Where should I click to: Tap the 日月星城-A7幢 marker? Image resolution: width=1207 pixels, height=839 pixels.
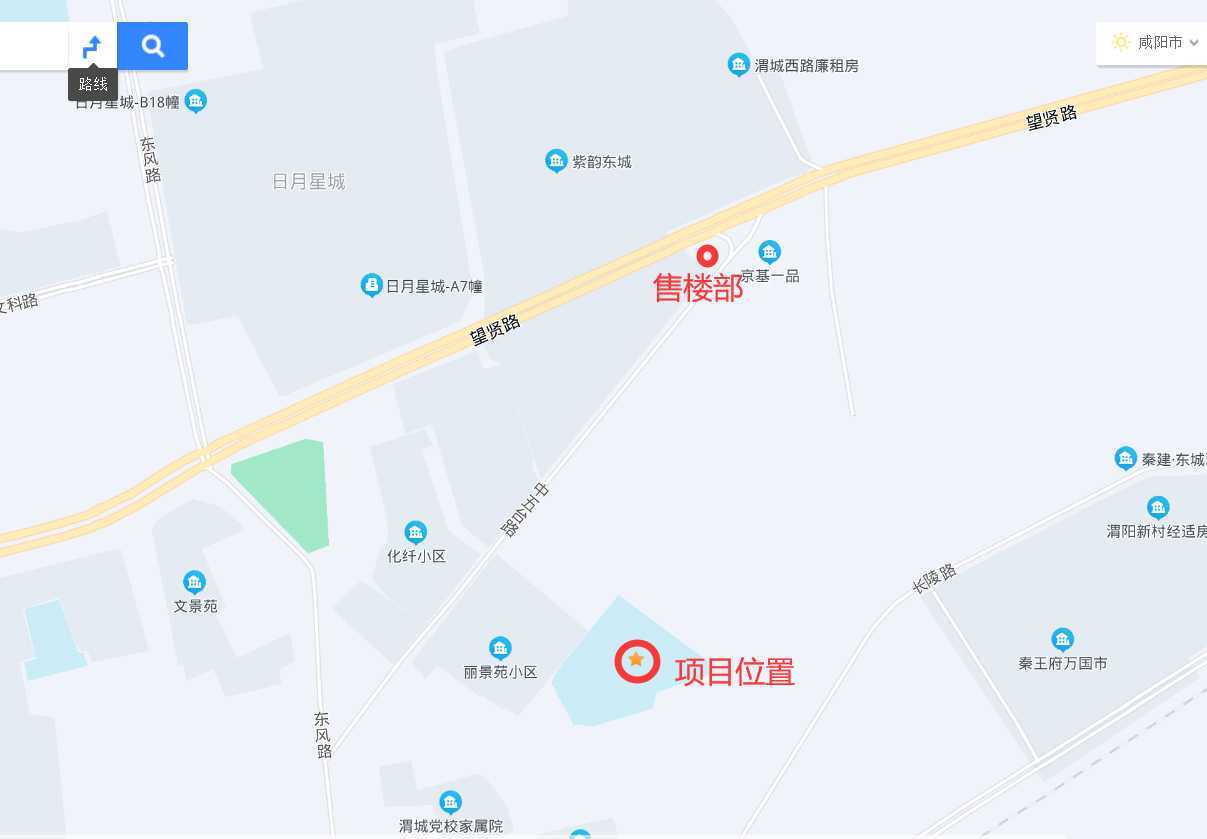[372, 285]
